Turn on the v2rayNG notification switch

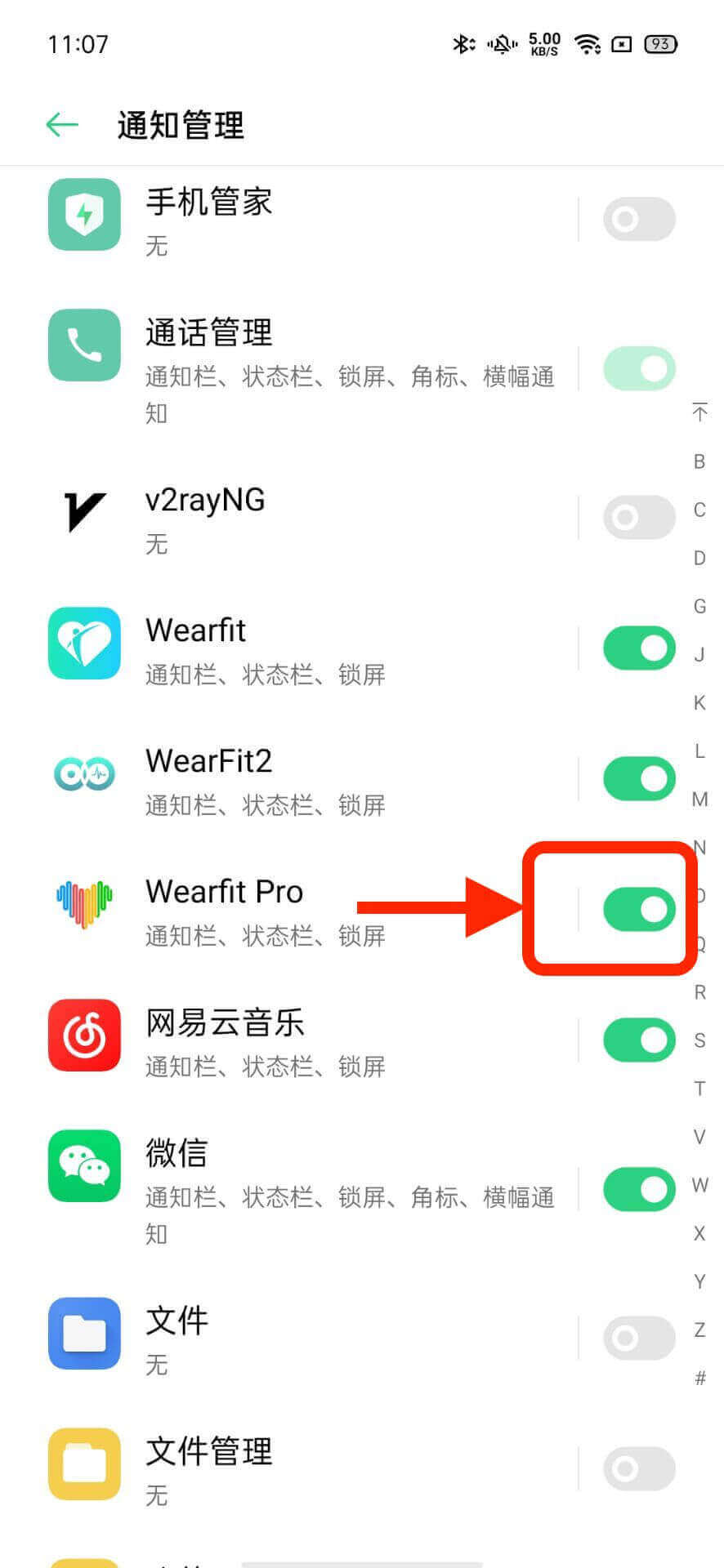(638, 517)
